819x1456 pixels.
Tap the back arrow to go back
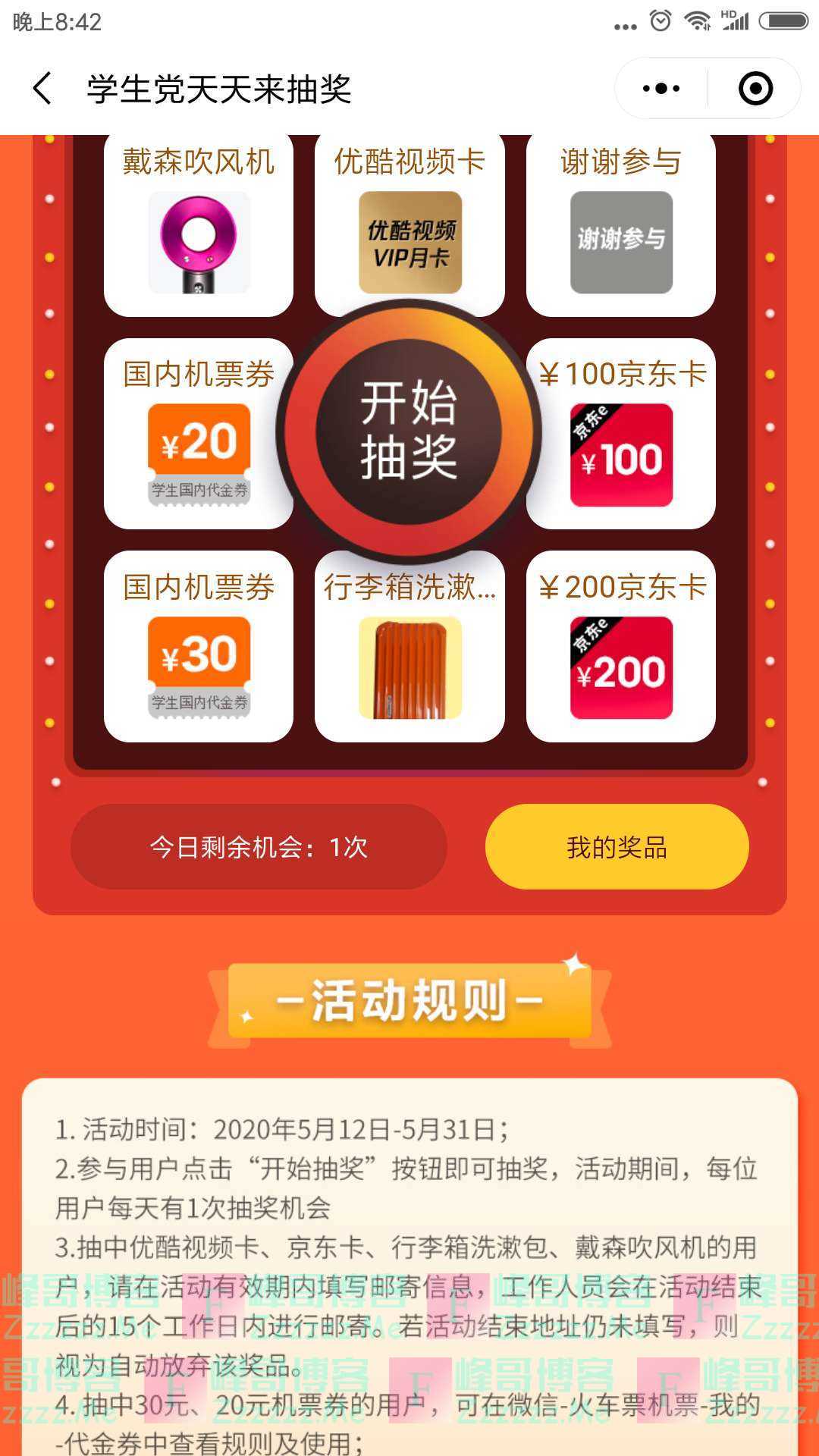43,87
